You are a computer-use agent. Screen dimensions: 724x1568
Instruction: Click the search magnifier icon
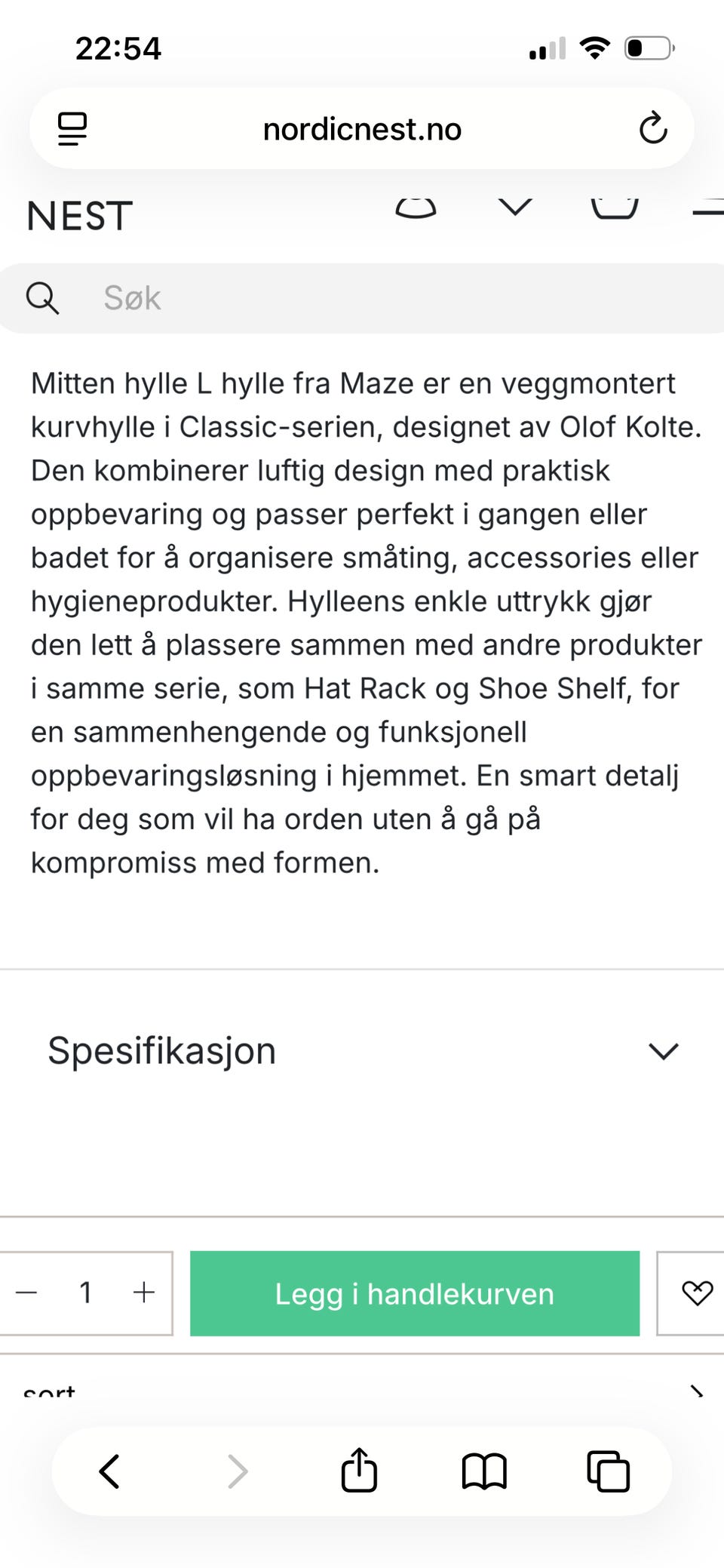(x=43, y=297)
